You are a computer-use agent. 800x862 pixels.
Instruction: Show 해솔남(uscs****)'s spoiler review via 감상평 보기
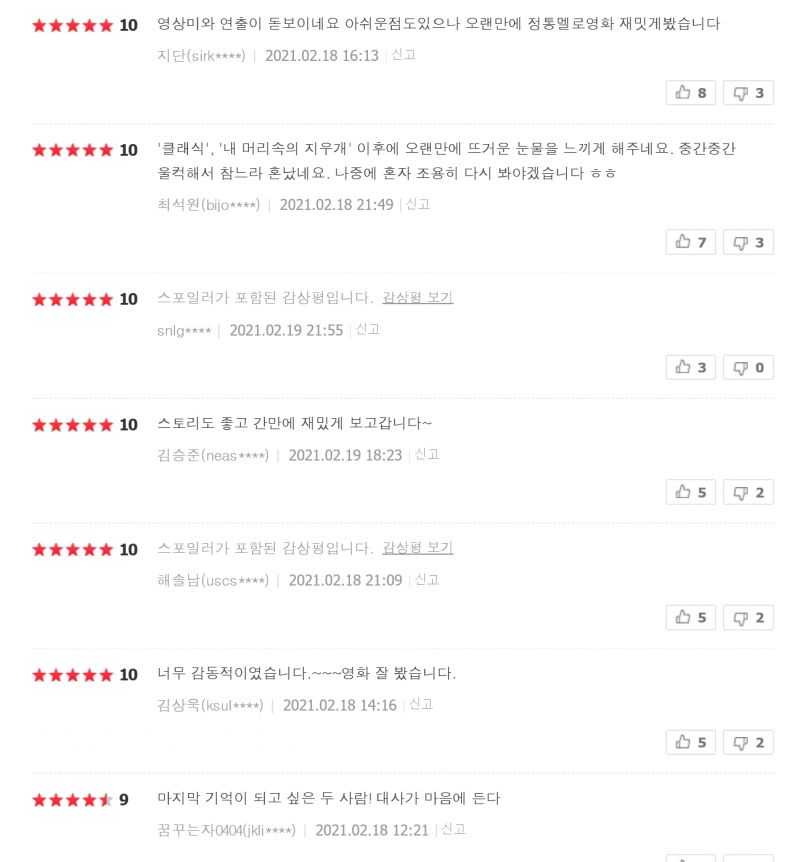click(418, 548)
